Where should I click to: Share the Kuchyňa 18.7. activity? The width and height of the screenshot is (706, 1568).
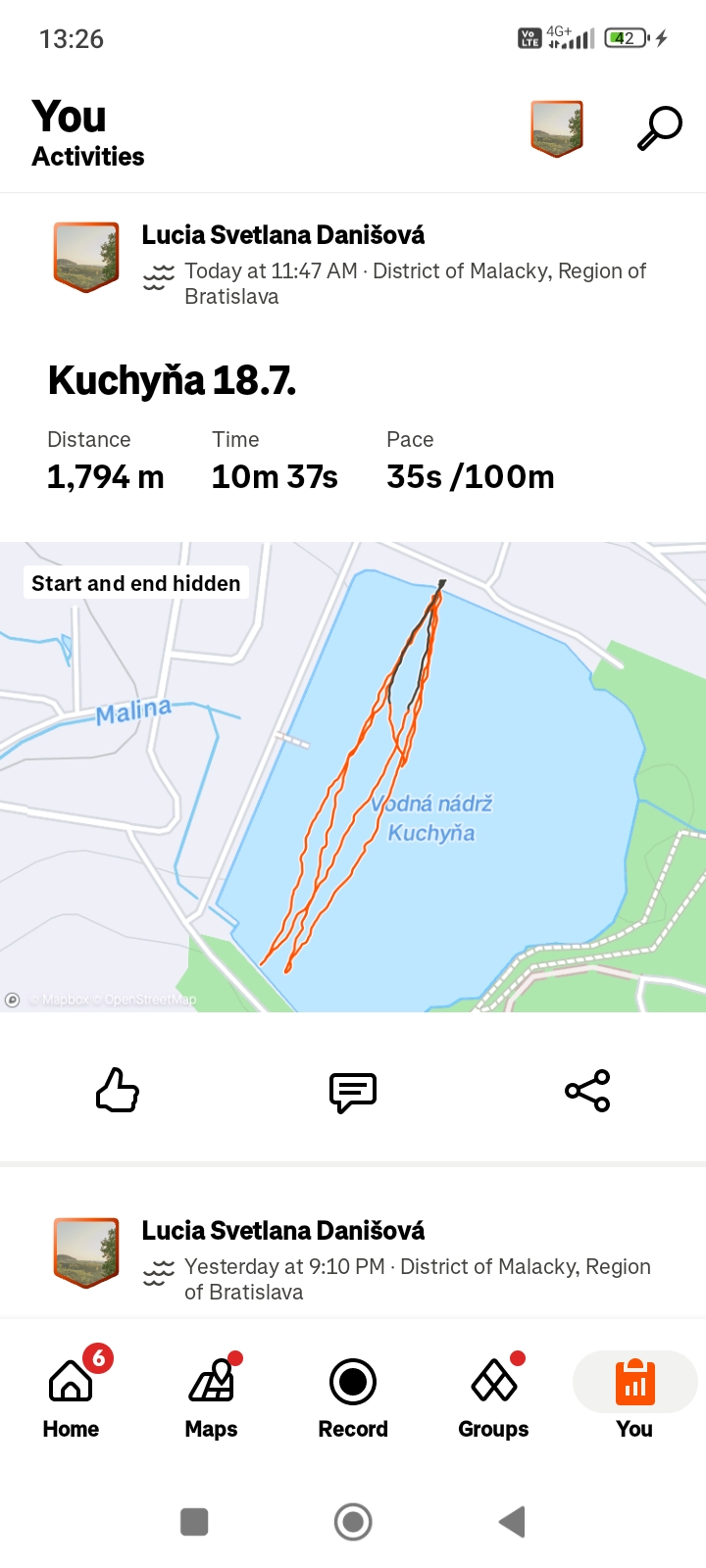(x=587, y=1090)
